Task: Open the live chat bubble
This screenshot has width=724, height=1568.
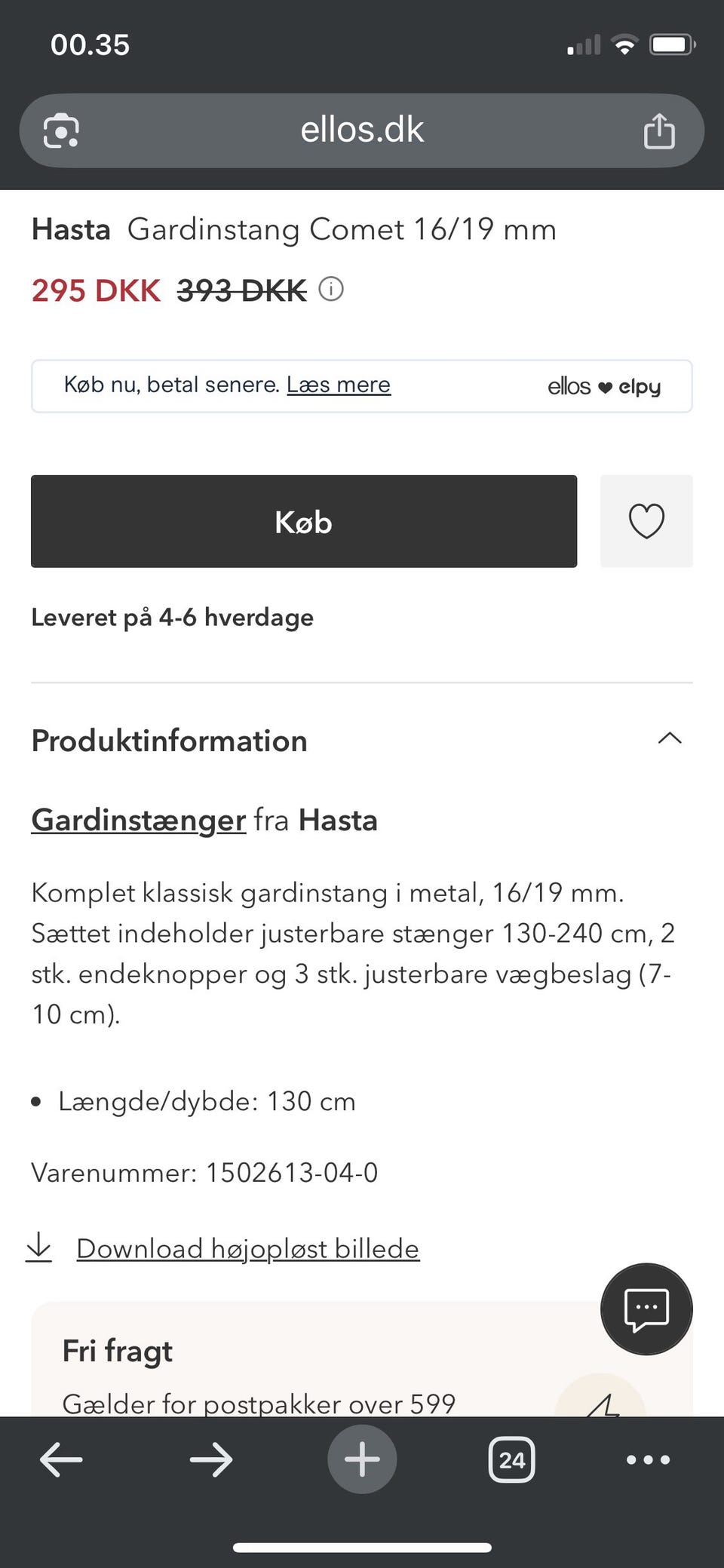Action: 646,1309
